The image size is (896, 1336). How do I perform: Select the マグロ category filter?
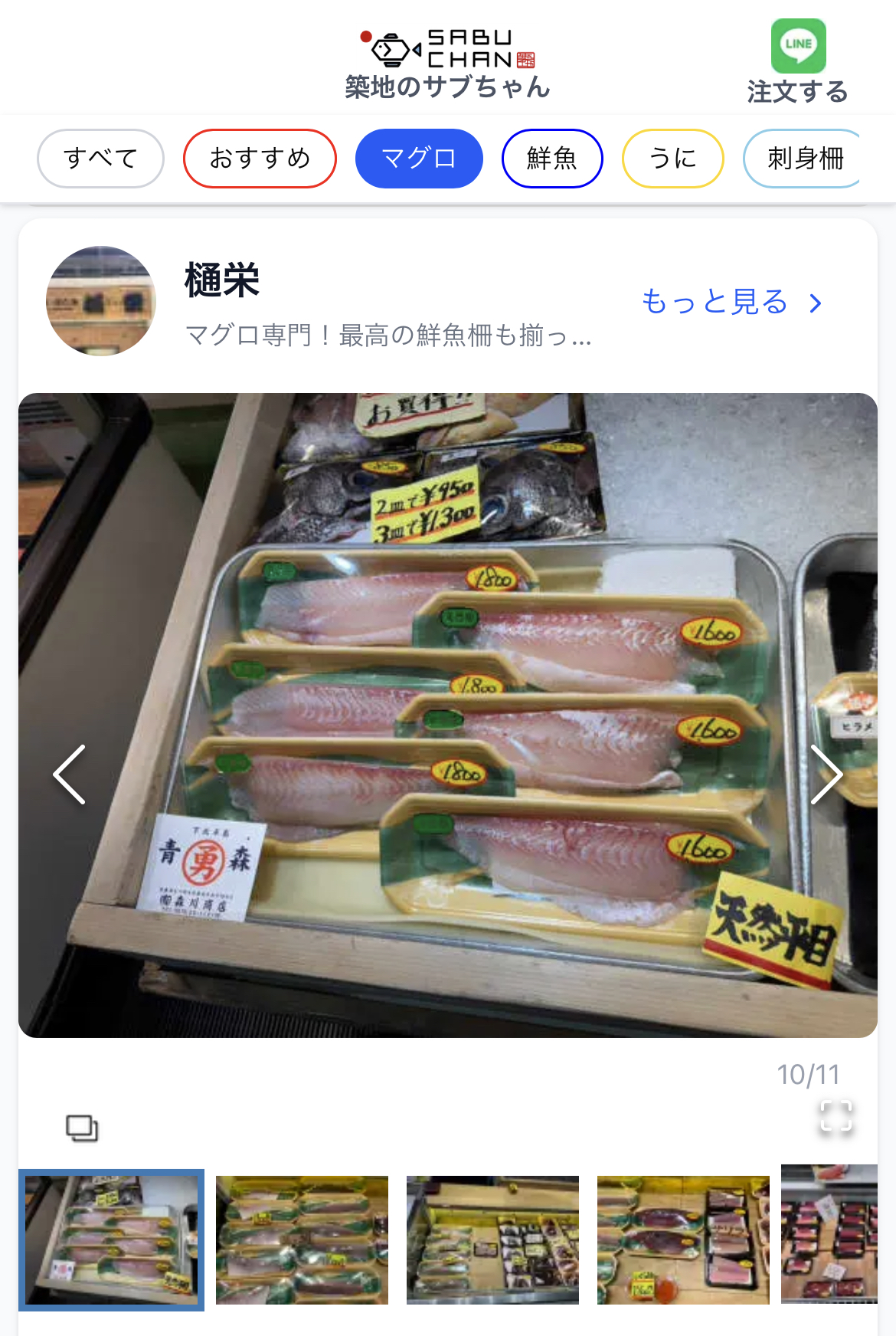(x=418, y=158)
